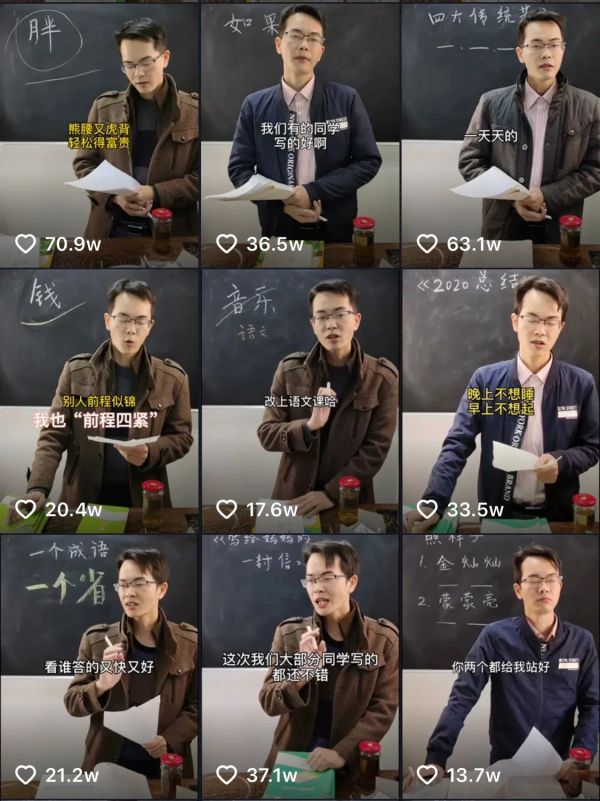The height and width of the screenshot is (801, 600).
Task: View the video with 20.4w likes
Action: (99, 400)
